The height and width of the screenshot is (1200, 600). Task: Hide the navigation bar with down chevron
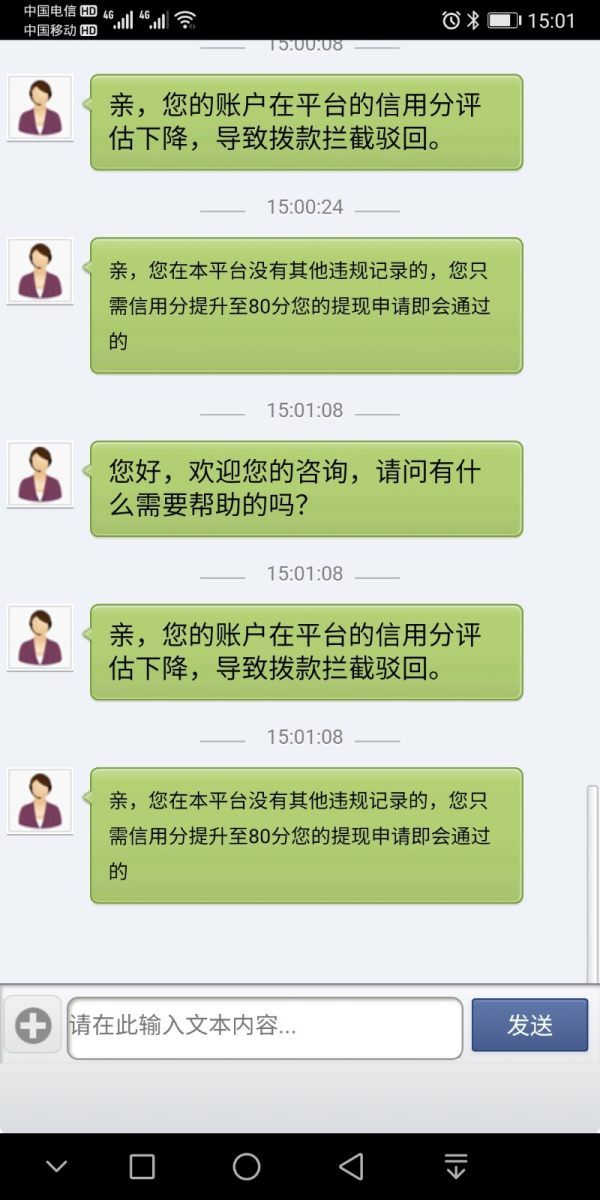[57, 1167]
